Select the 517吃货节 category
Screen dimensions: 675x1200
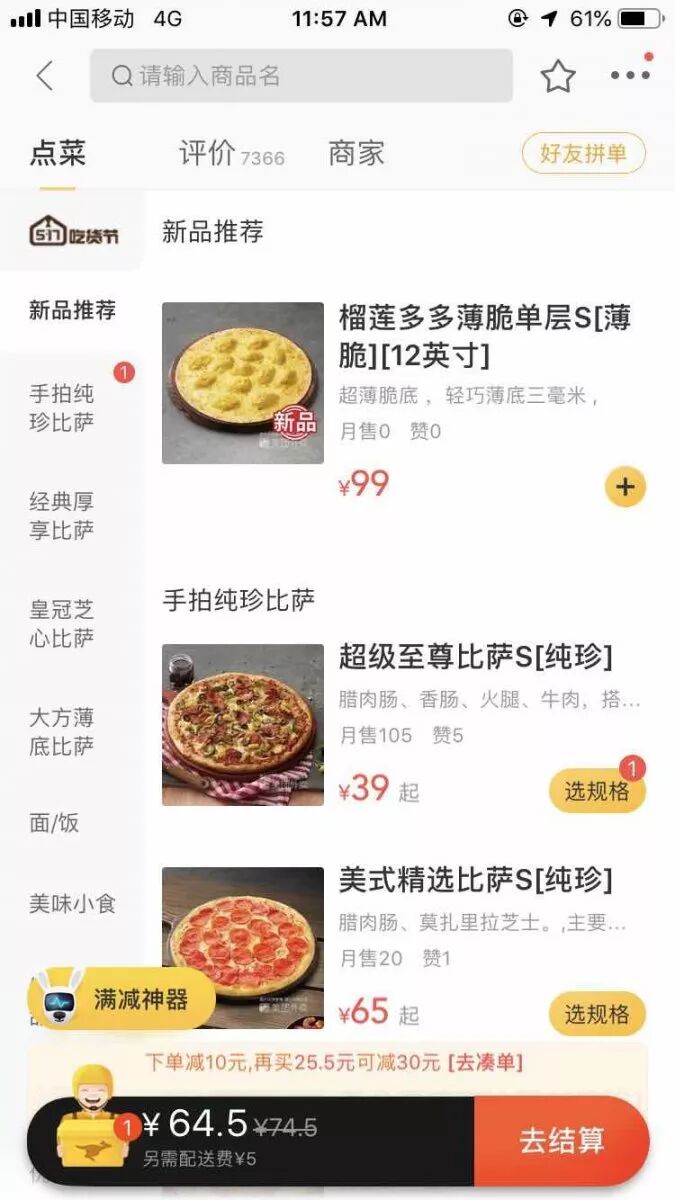[73, 232]
